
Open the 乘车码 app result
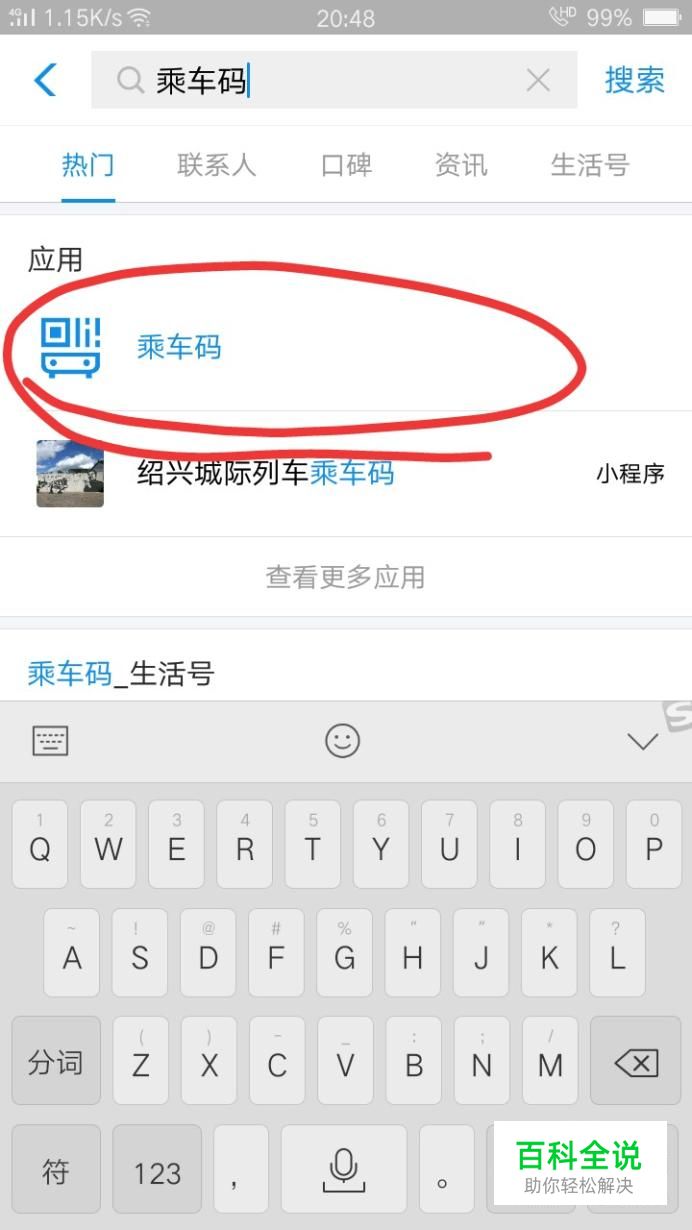pyautogui.click(x=180, y=348)
